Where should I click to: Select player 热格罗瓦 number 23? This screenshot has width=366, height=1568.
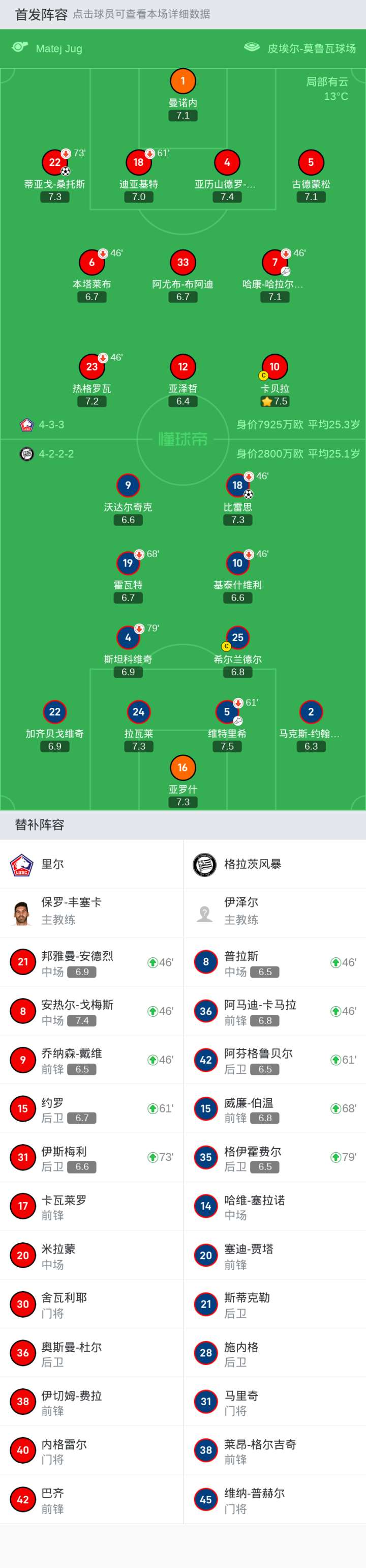tap(92, 367)
